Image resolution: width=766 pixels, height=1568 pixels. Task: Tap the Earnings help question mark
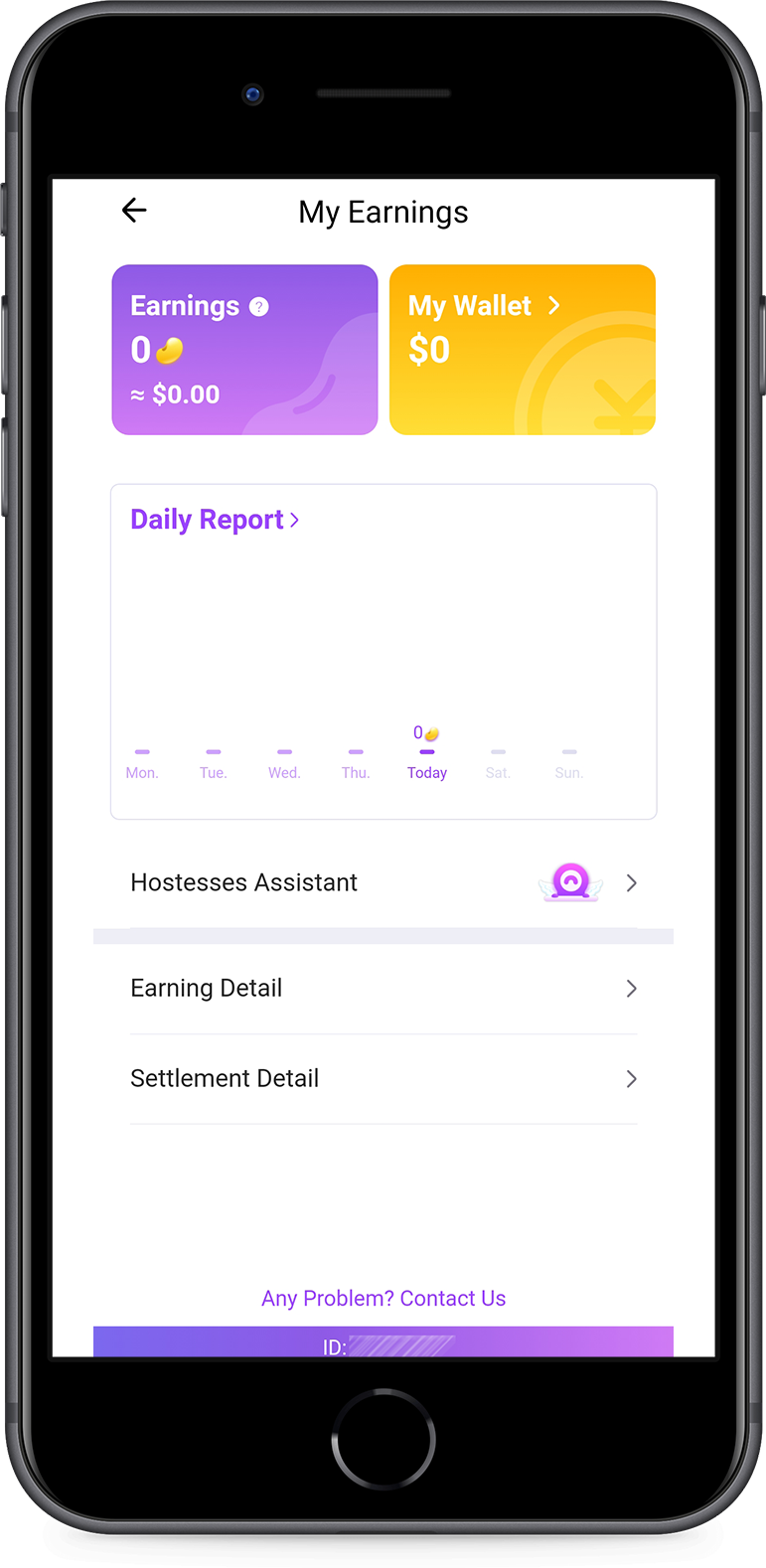click(259, 307)
